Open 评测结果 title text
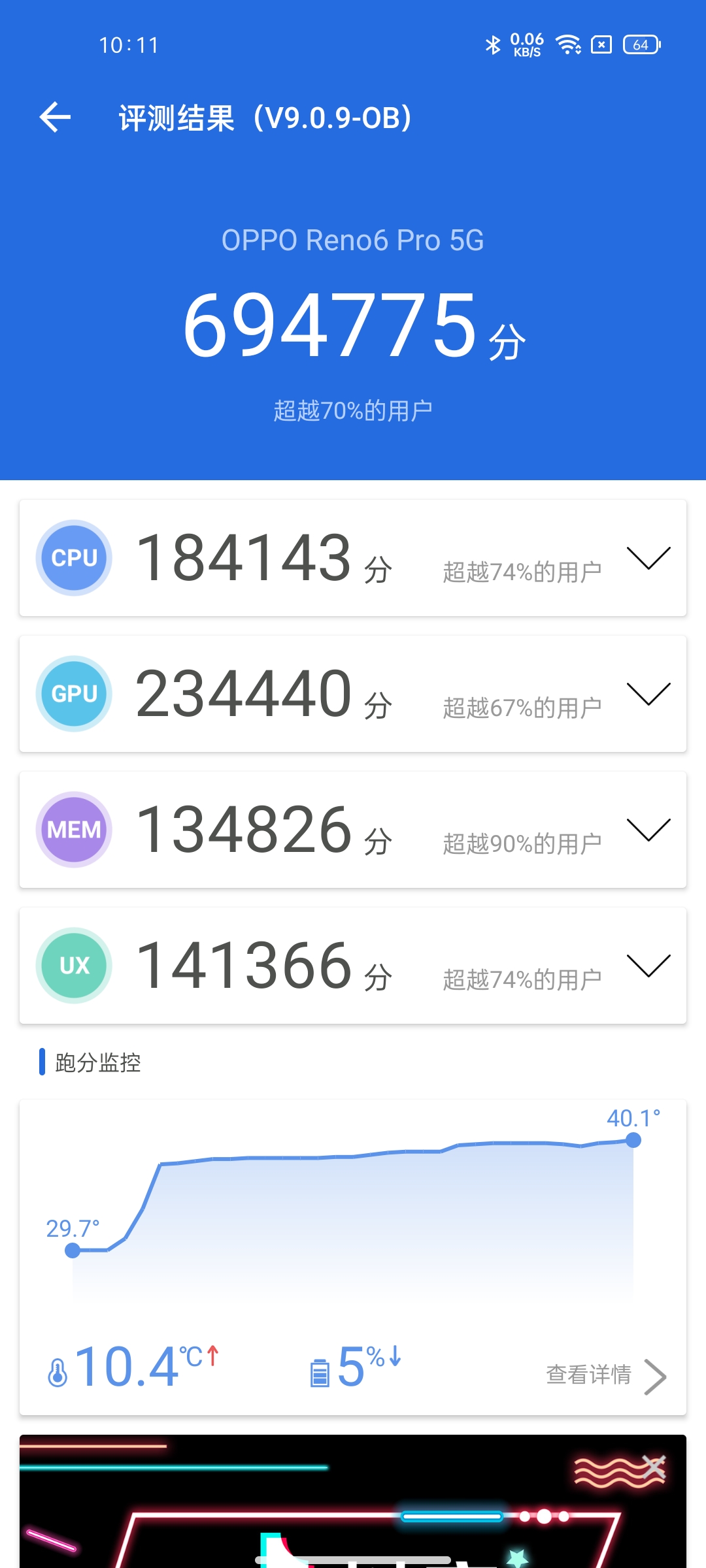 point(264,118)
